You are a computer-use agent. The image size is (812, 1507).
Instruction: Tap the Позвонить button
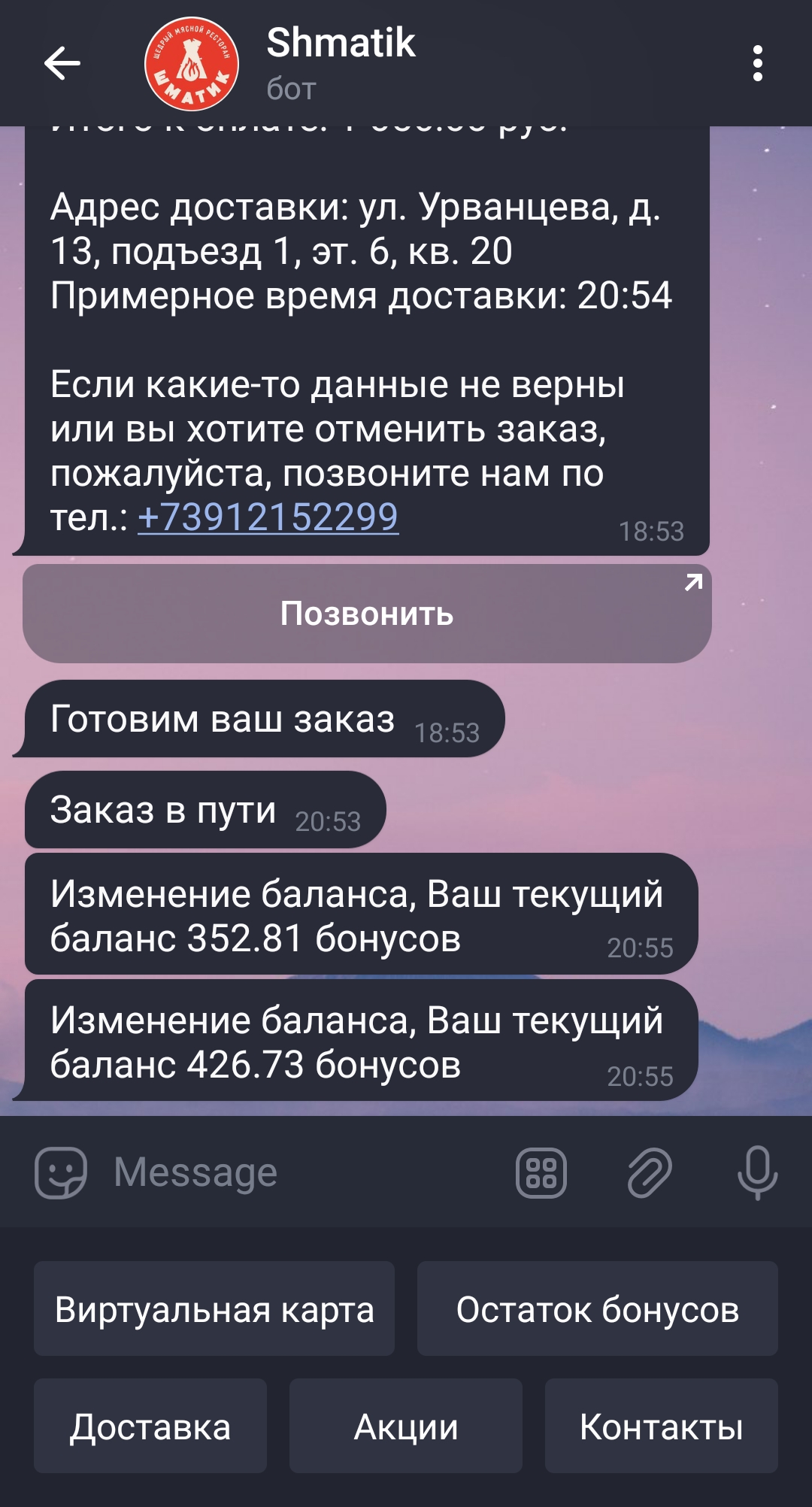[367, 614]
